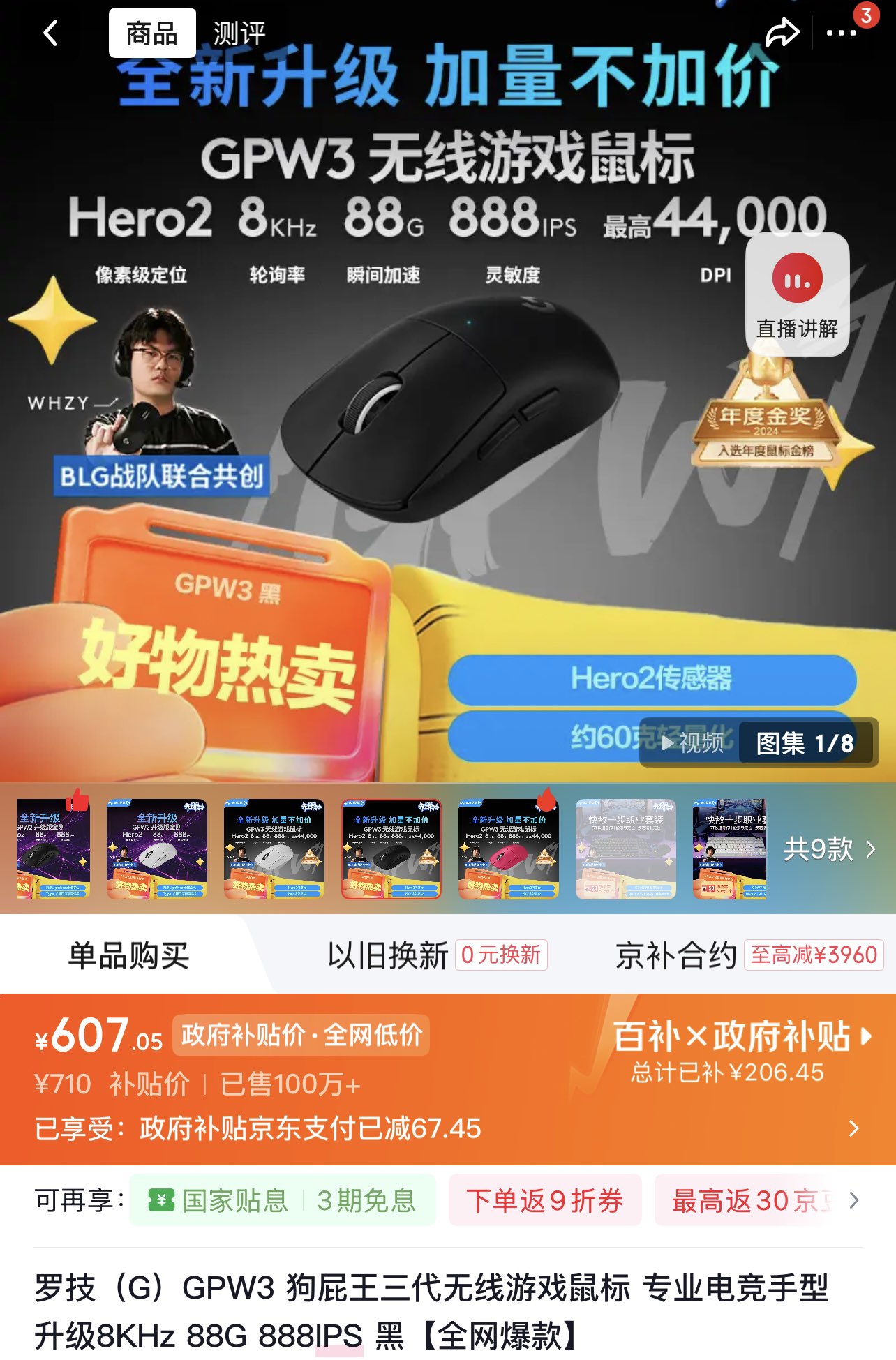This screenshot has width=896, height=1360.
Task: Switch to the 测评 tab
Action: [x=239, y=33]
